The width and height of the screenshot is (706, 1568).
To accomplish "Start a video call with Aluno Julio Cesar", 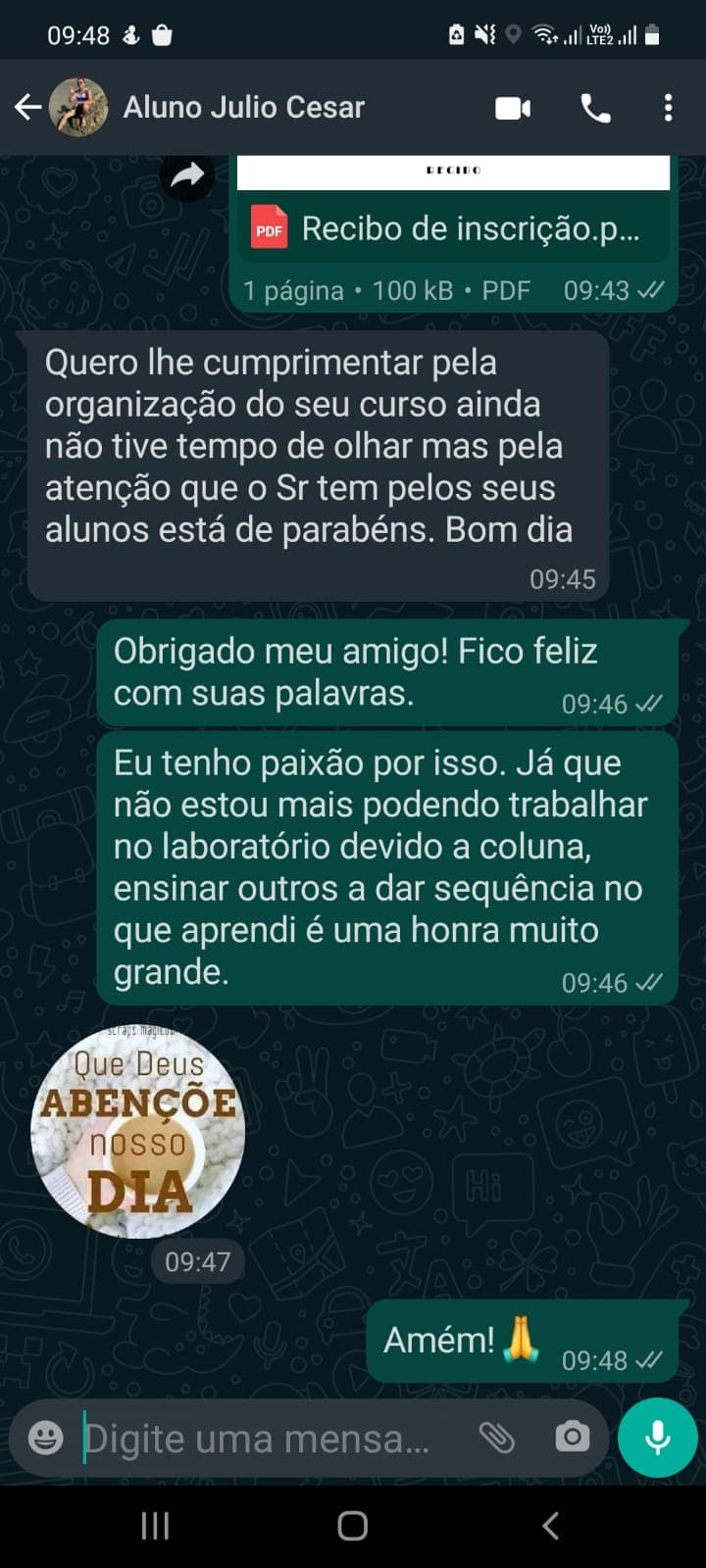I will coord(511,108).
